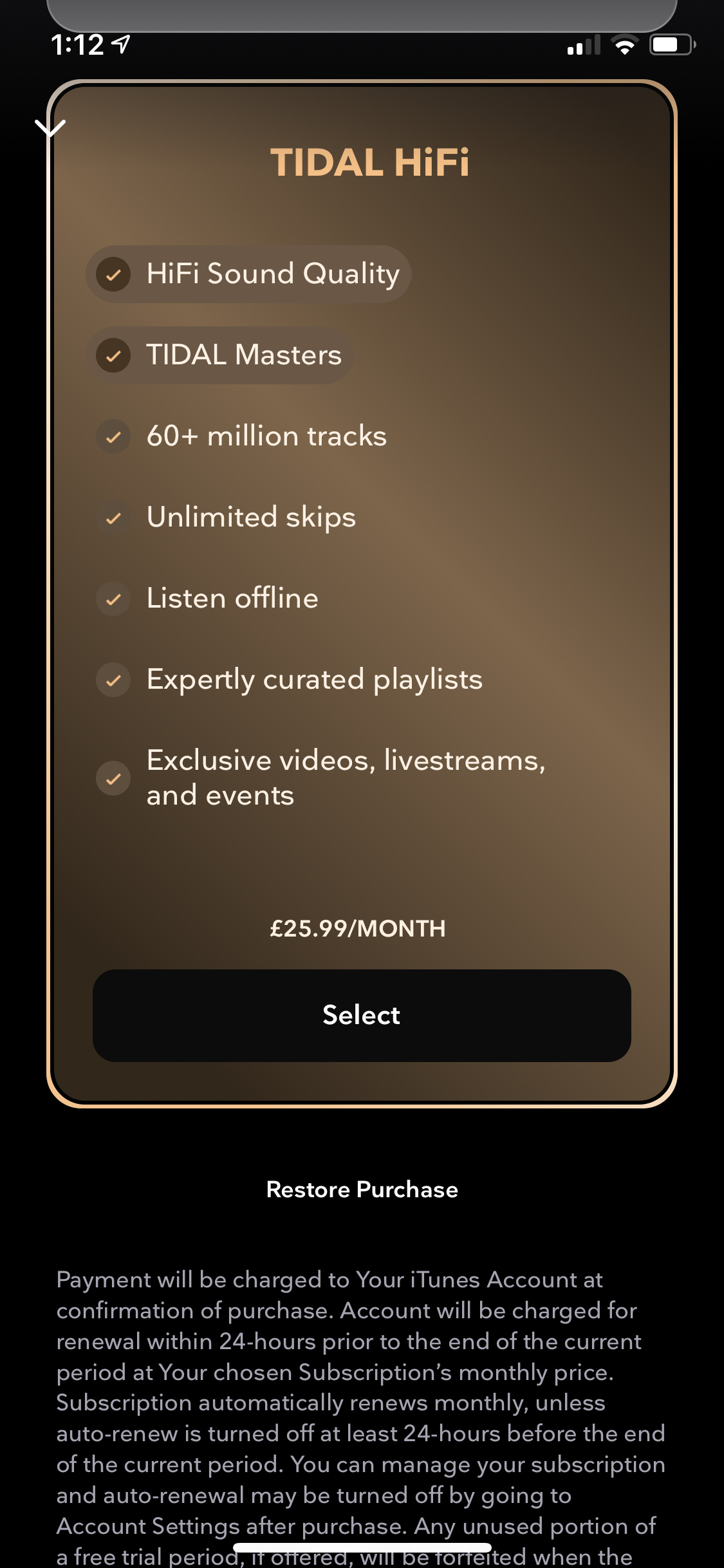724x1568 pixels.
Task: Tap Restore Purchase
Action: point(362,1190)
